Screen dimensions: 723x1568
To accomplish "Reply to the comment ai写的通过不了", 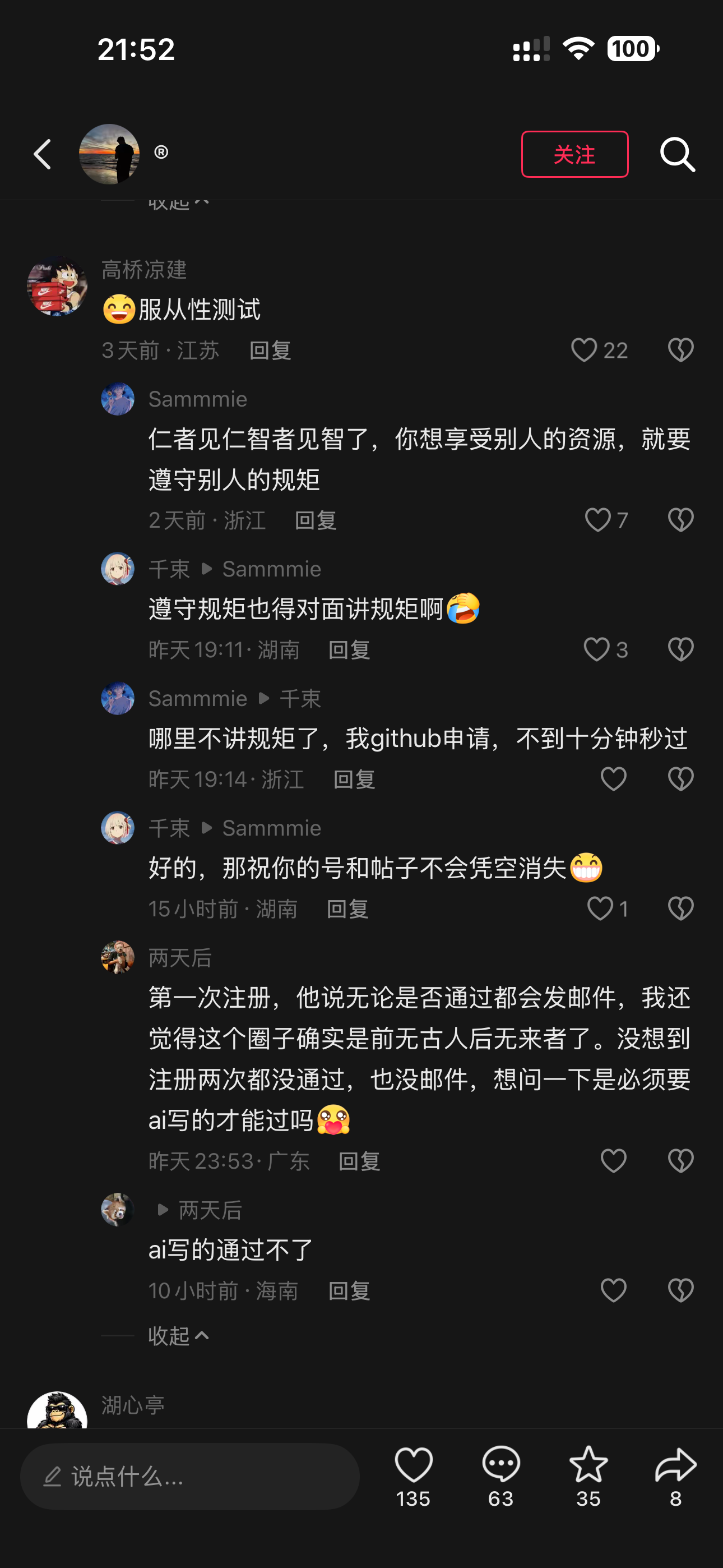I will pyautogui.click(x=349, y=1290).
